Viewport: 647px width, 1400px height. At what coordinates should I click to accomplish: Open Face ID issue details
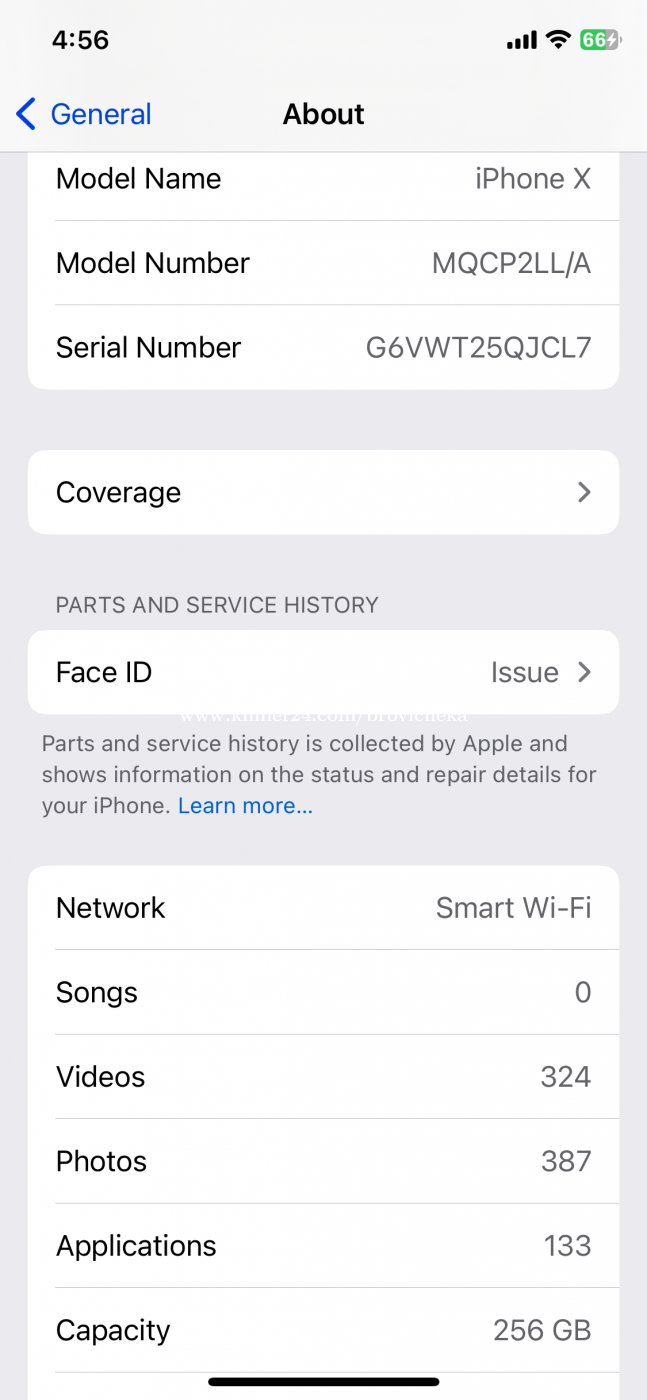[323, 672]
